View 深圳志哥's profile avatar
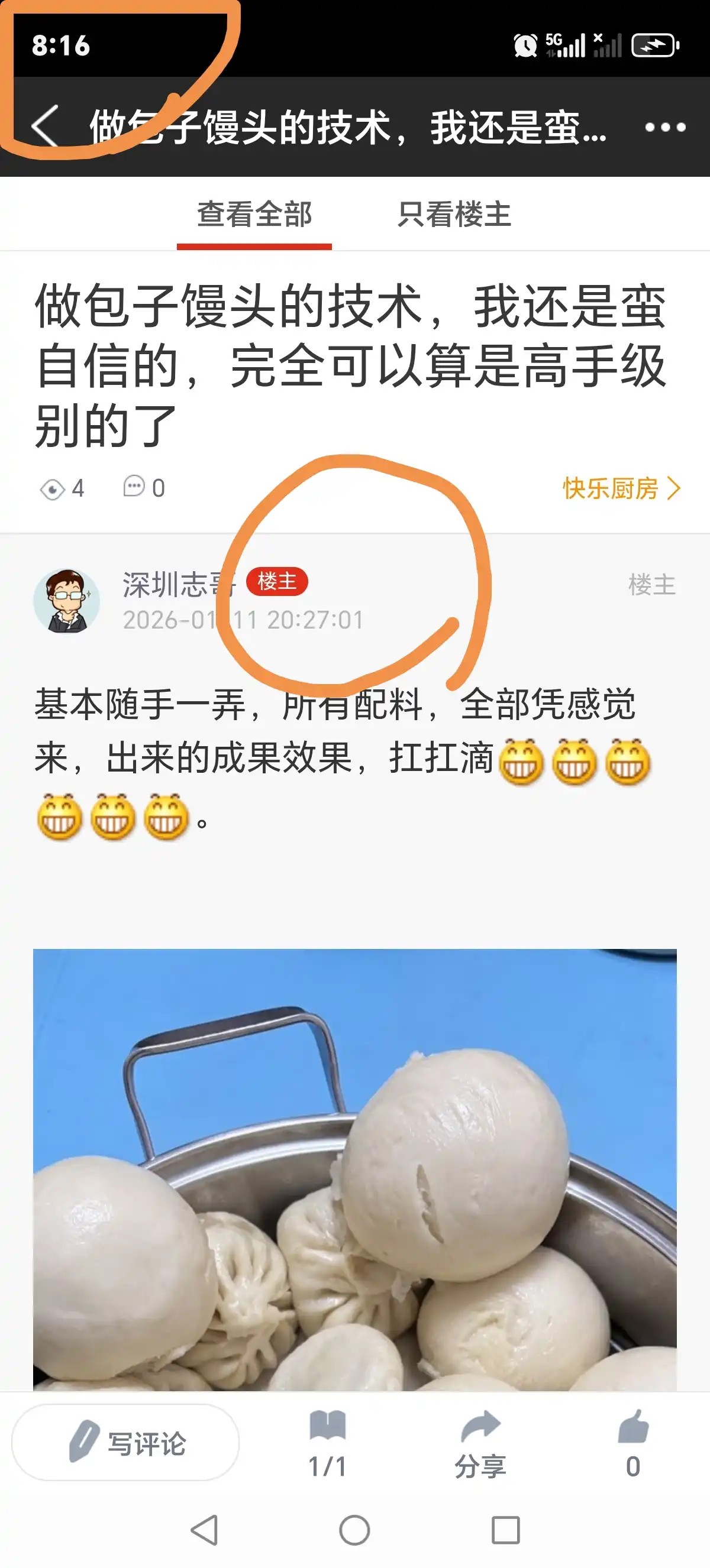Viewport: 710px width, 1568px height. [66, 601]
